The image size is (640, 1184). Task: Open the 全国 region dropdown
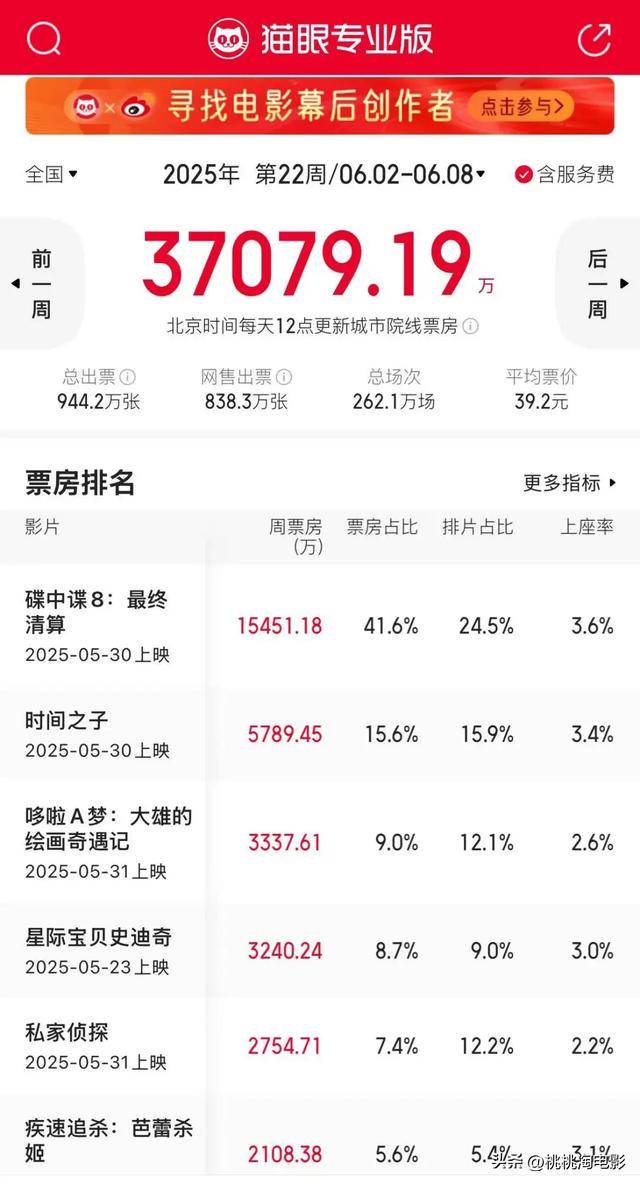pyautogui.click(x=52, y=174)
